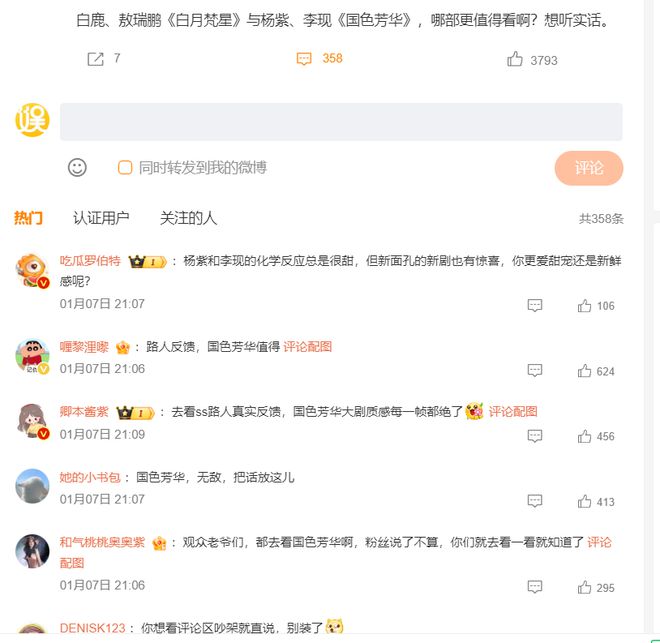Like 吃瓜罗伯特's comment
660x643 pixels.
pyautogui.click(x=584, y=306)
